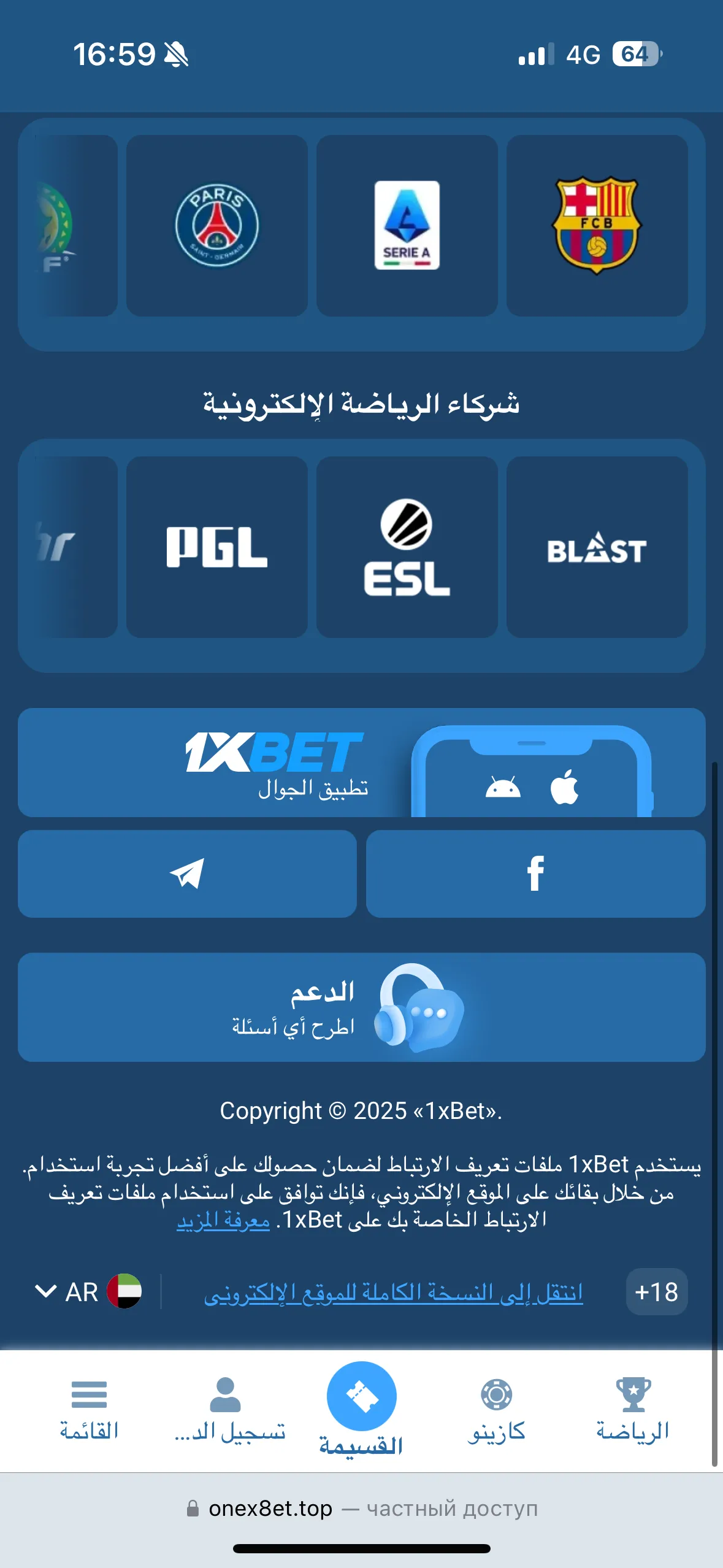Image resolution: width=723 pixels, height=1568 pixels.
Task: Switch to the الرياضة sports tab
Action: pyautogui.click(x=633, y=1410)
